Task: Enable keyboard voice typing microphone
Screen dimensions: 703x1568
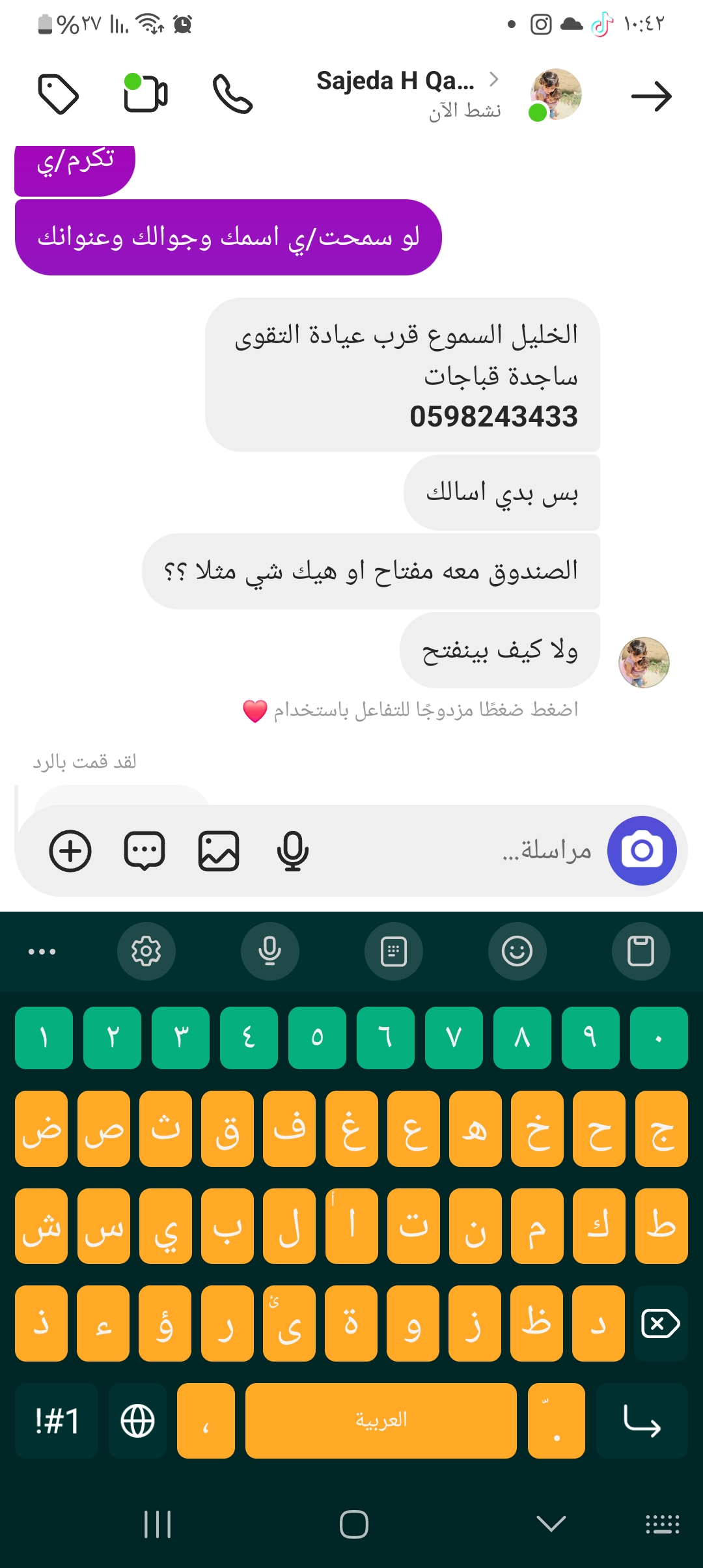Action: point(269,951)
